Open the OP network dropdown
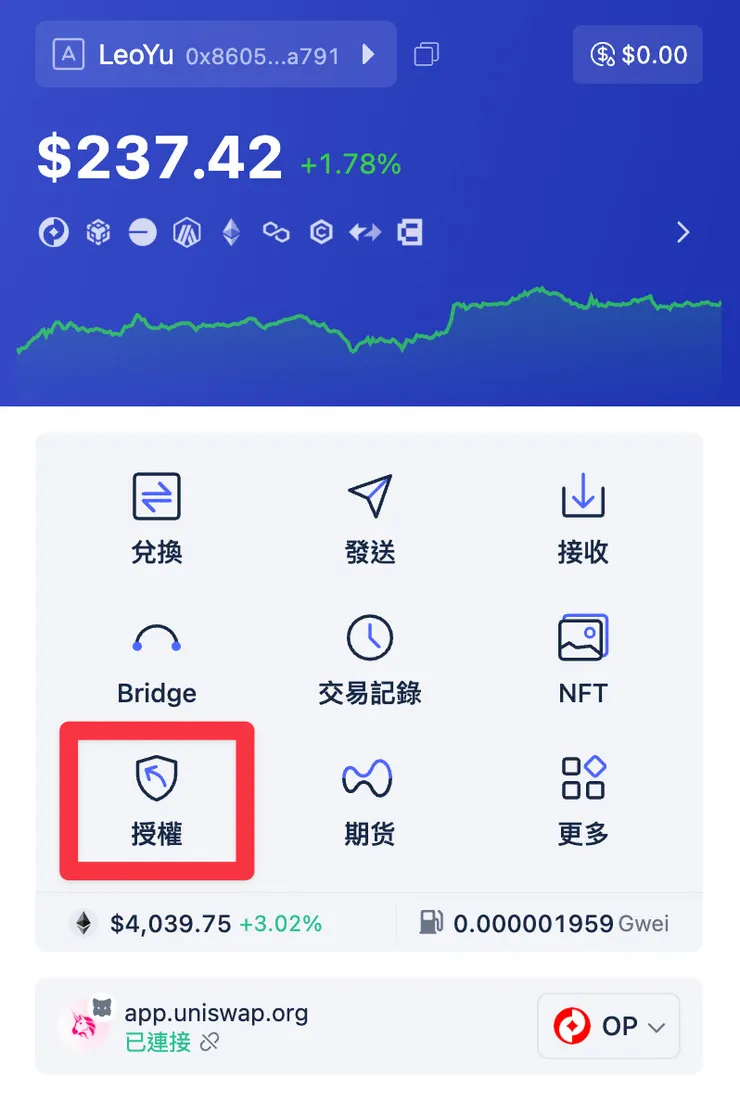Viewport: 740px width, 1104px height. (609, 1026)
